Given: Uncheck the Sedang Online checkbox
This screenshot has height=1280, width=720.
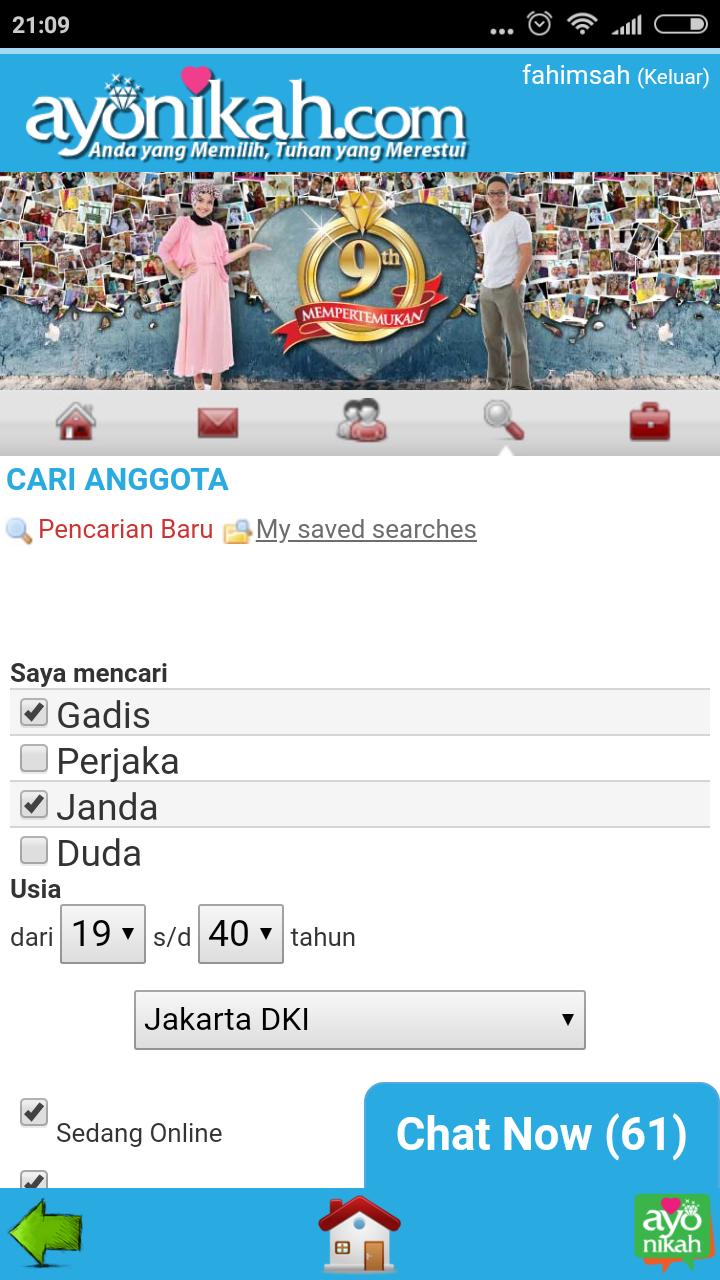Looking at the screenshot, I should pos(34,1112).
